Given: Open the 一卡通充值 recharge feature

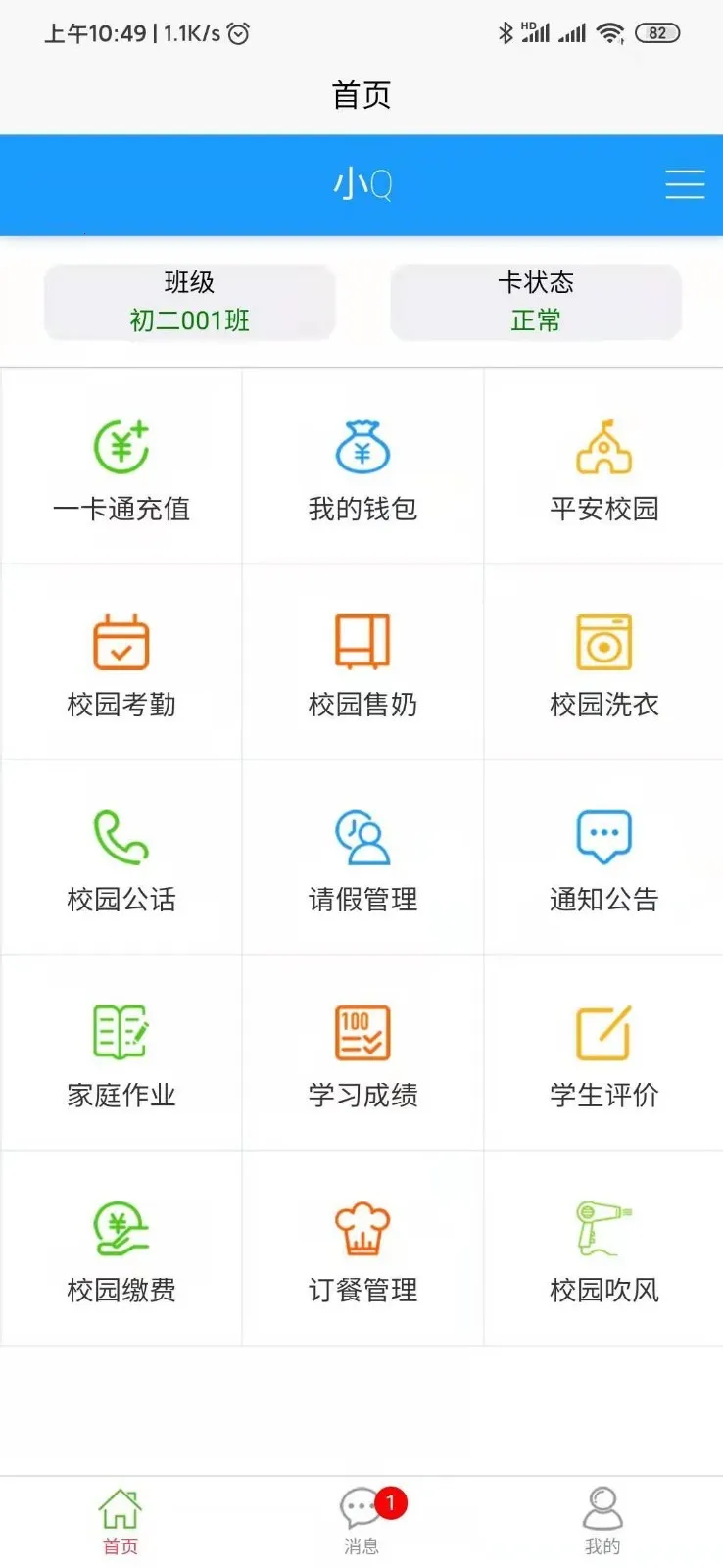Looking at the screenshot, I should (x=120, y=465).
